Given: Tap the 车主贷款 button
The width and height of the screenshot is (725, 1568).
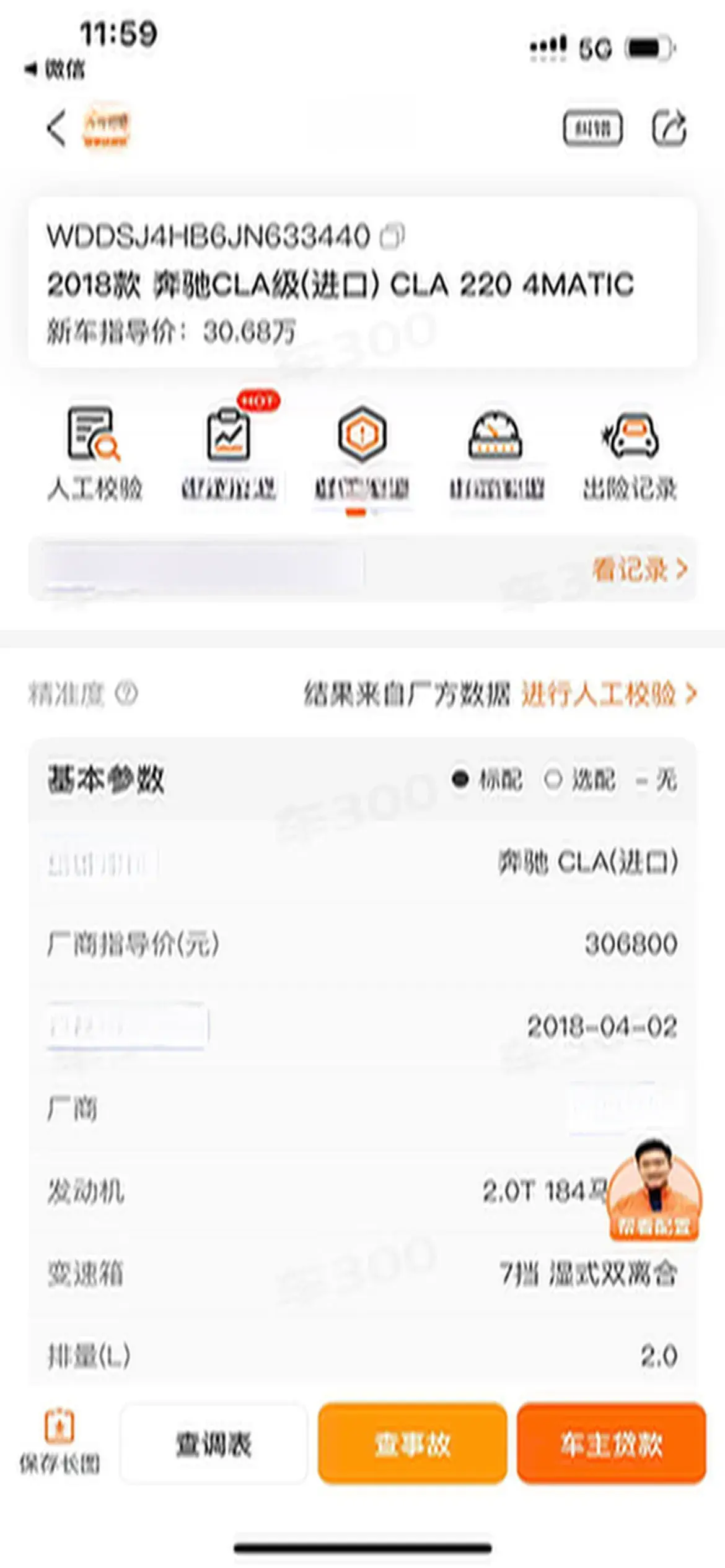Looking at the screenshot, I should pyautogui.click(x=611, y=1444).
